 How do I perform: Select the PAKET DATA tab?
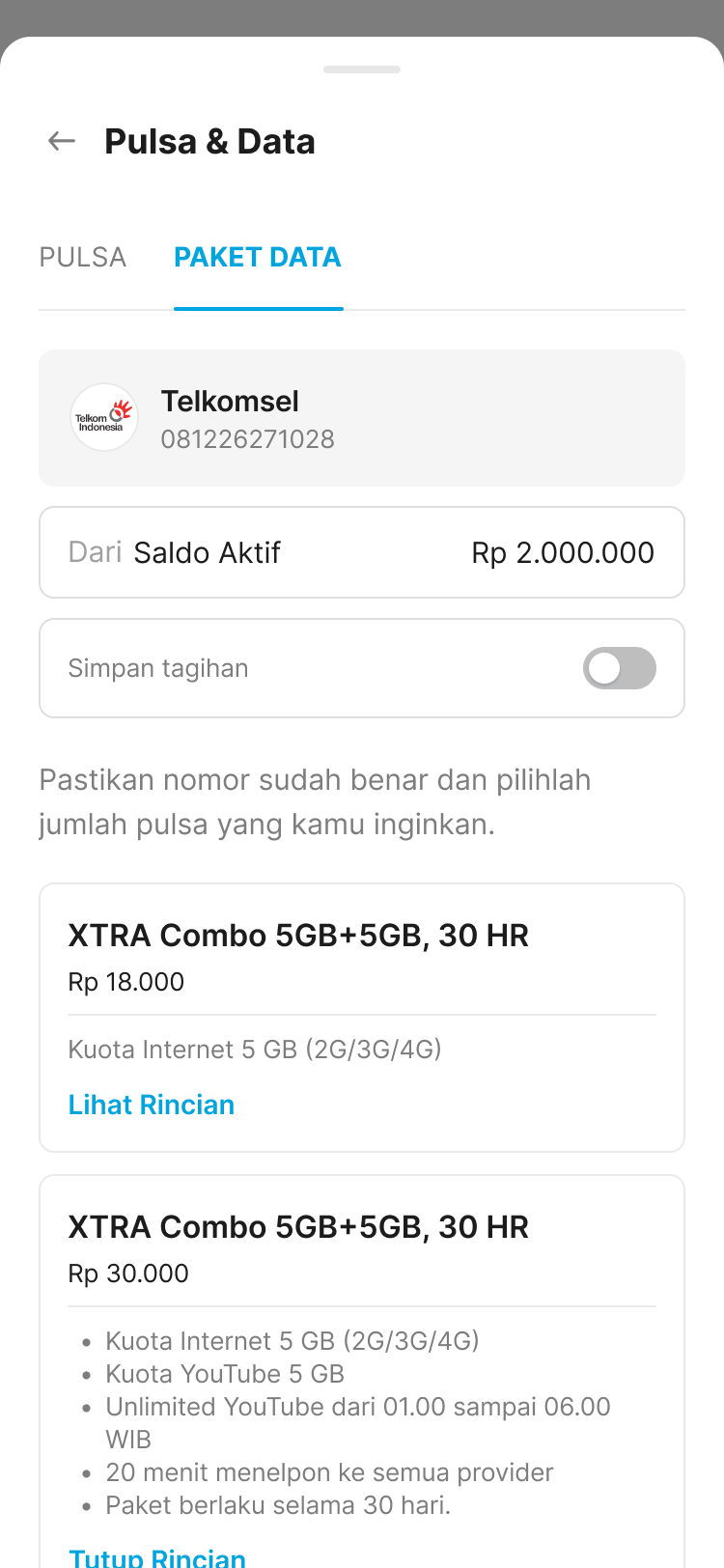[x=257, y=257]
